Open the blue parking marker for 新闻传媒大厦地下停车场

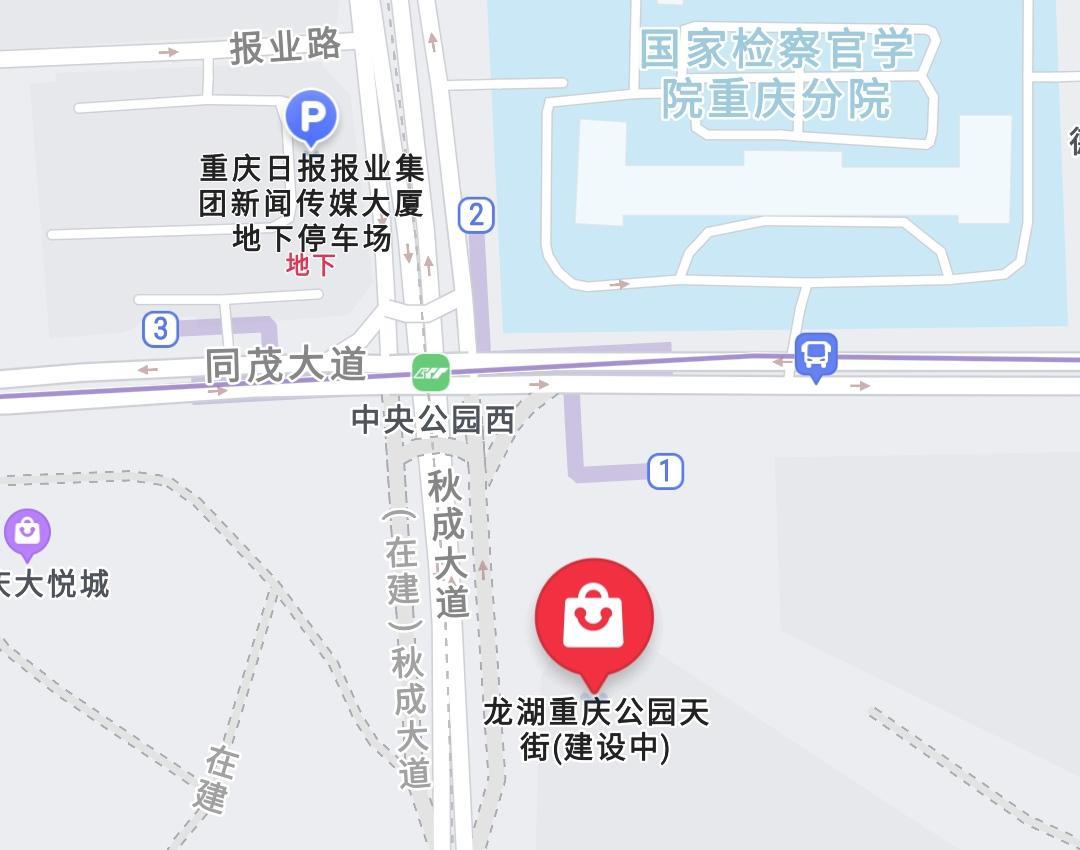tap(311, 119)
